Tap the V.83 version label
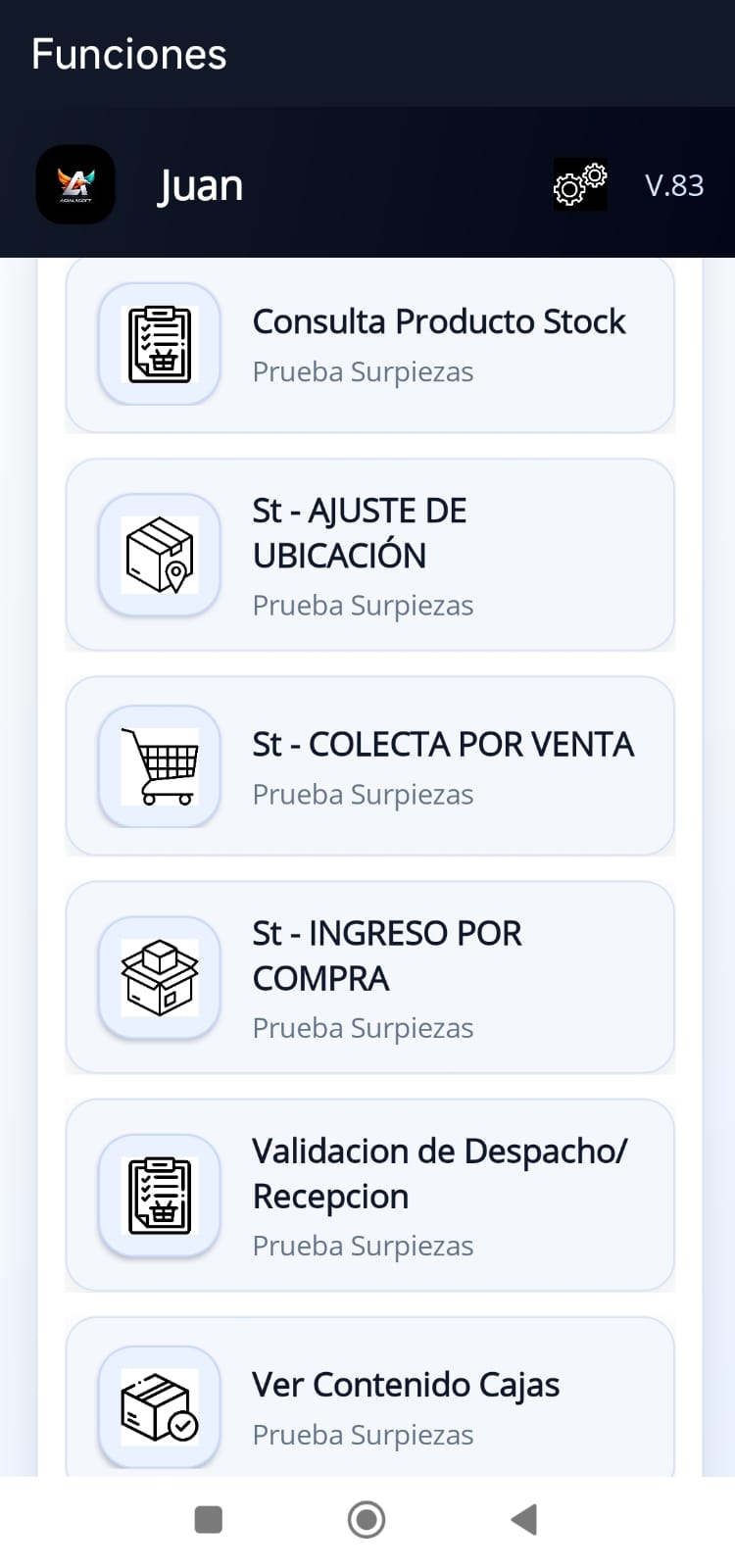 point(675,184)
